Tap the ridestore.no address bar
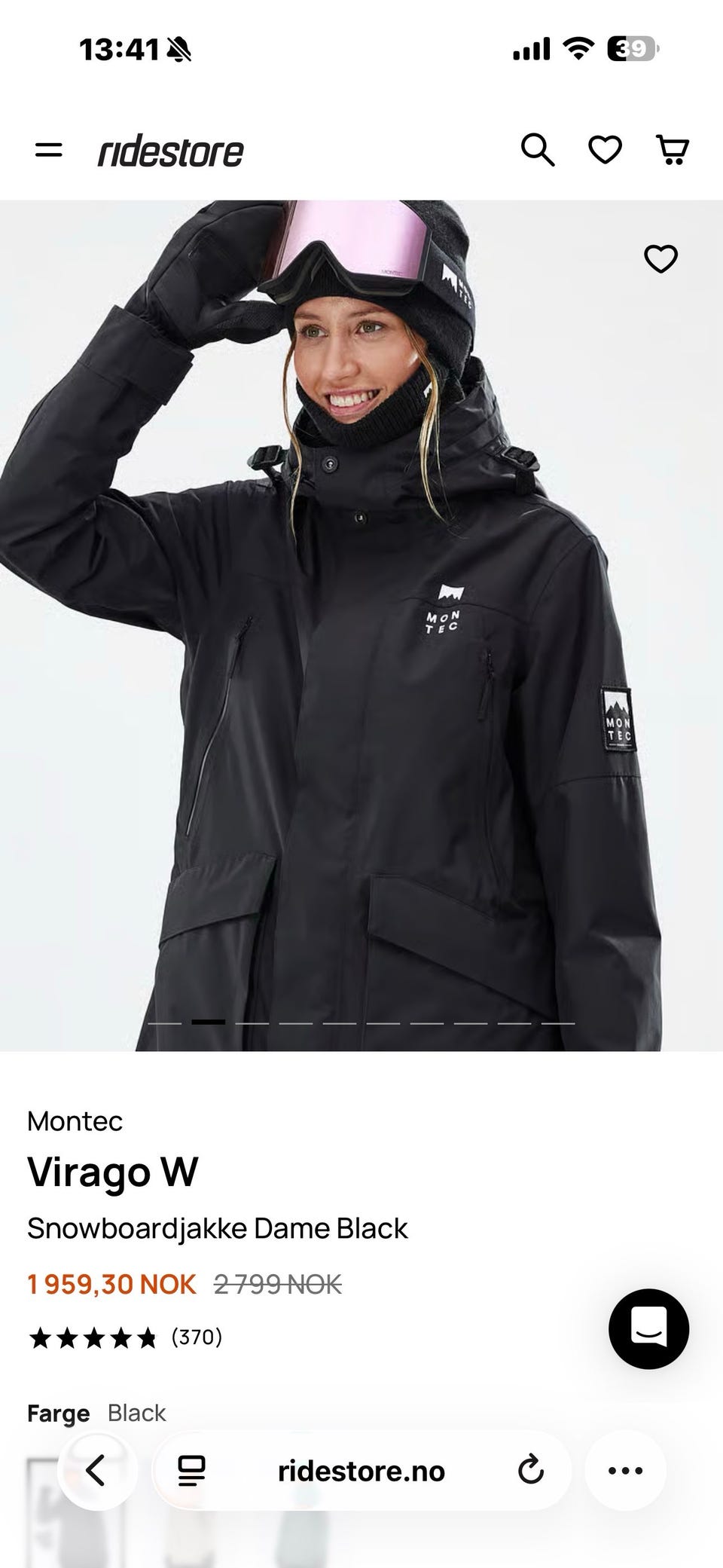The width and height of the screenshot is (723, 1568). point(361,1471)
